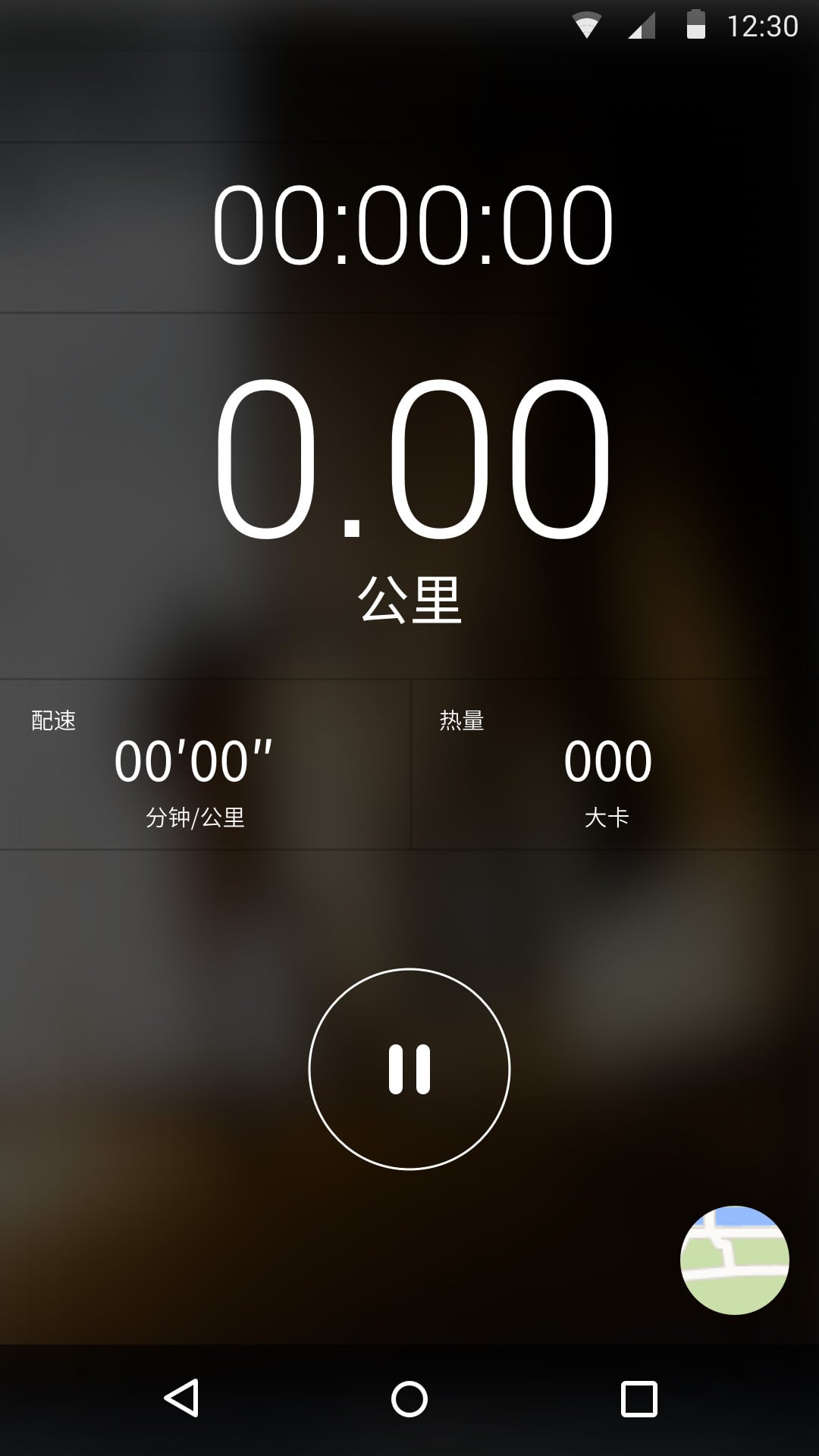Tap the 配速 pace panel
Image resolution: width=819 pixels, height=1456 pixels.
[205, 766]
